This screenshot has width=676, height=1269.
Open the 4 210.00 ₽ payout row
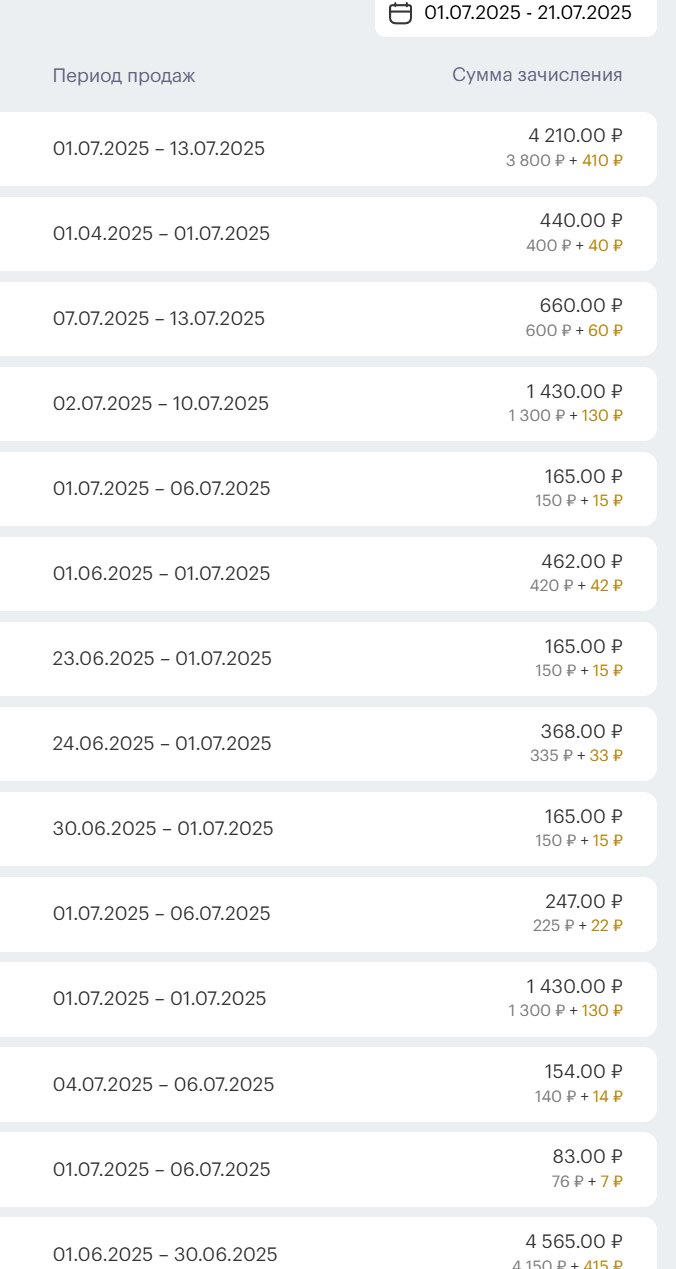(x=330, y=149)
